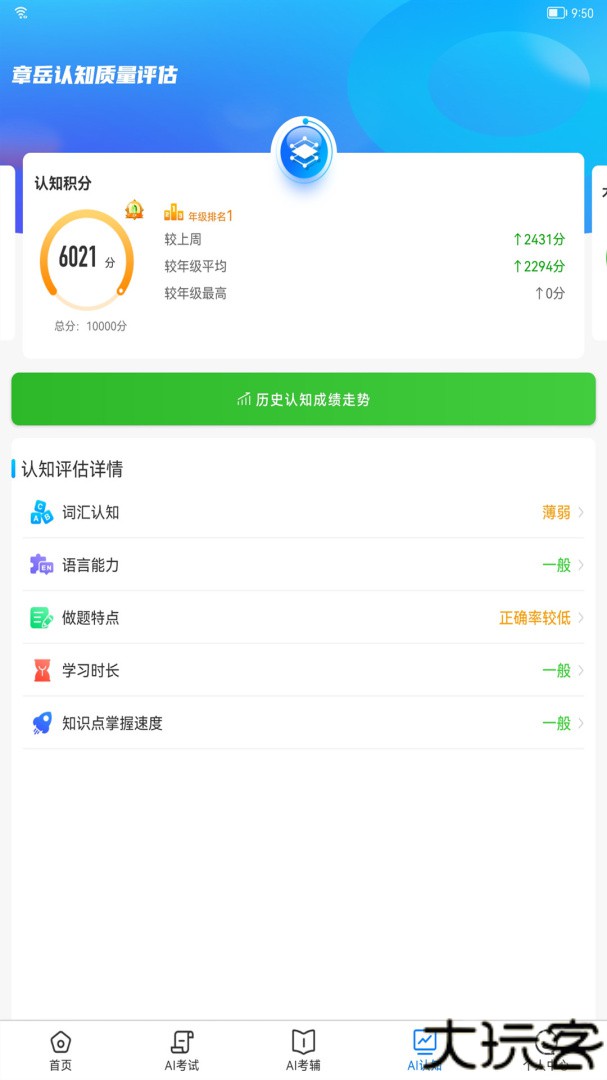Open 知识点掌握速度 details

303,724
